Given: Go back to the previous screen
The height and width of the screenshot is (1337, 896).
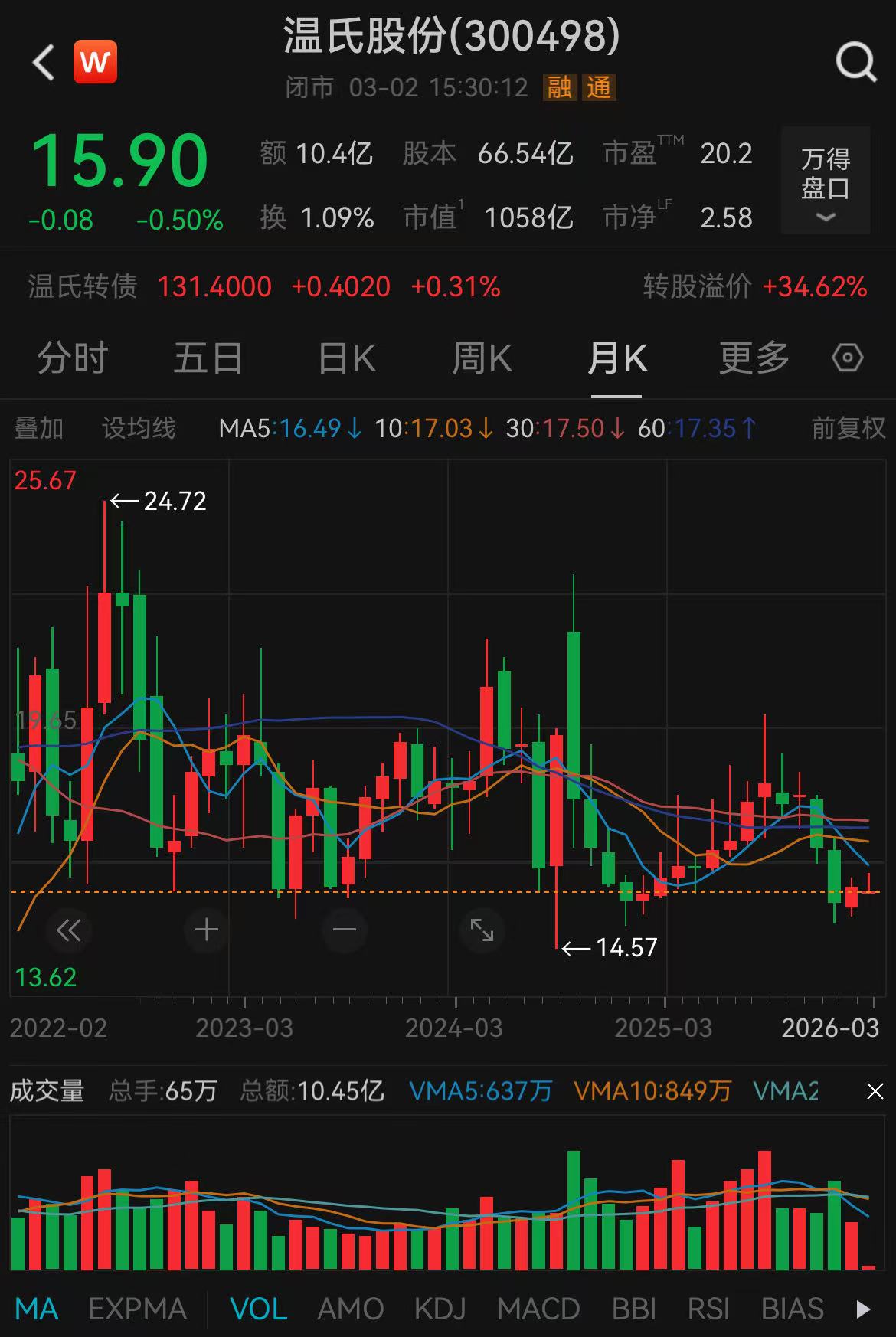Looking at the screenshot, I should tap(44, 62).
